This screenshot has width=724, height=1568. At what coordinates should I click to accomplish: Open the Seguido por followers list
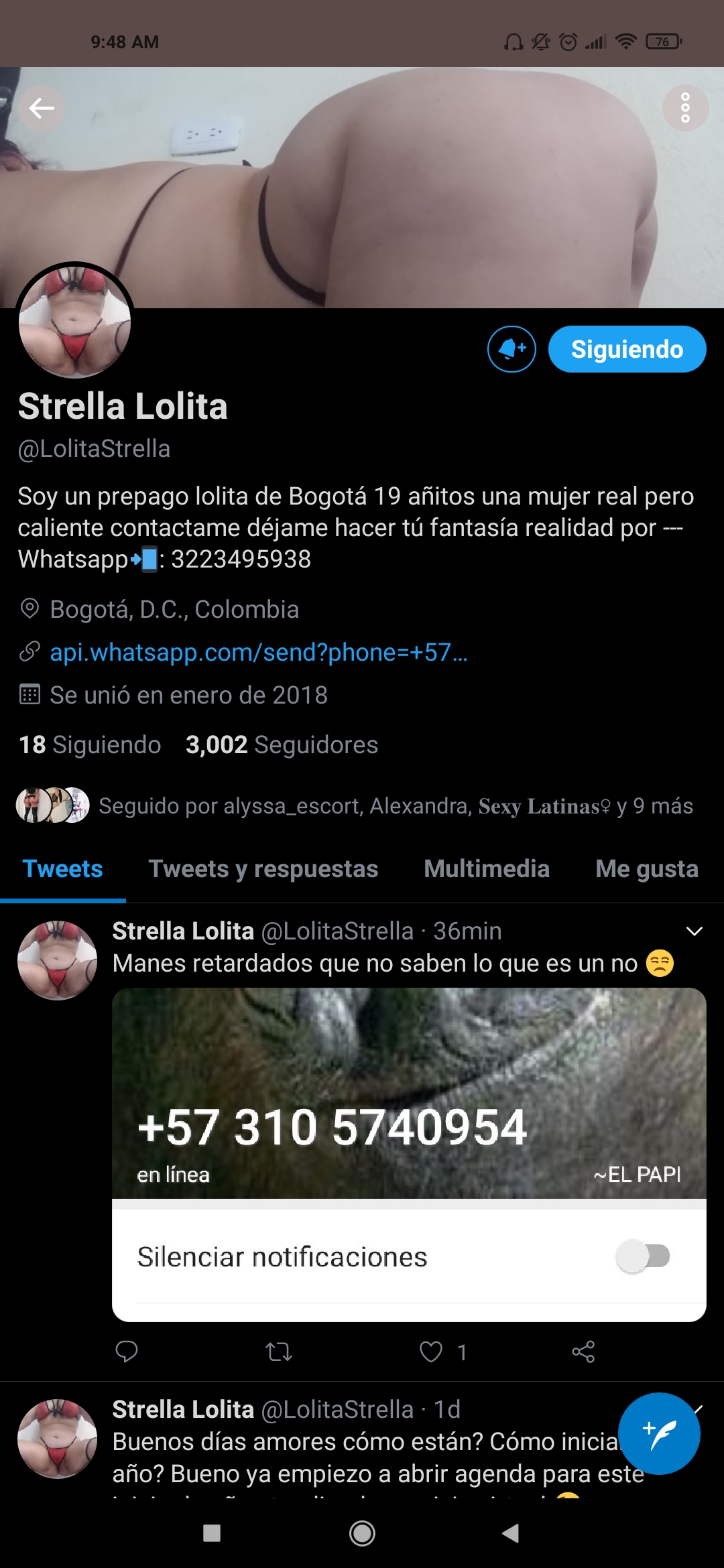click(396, 805)
